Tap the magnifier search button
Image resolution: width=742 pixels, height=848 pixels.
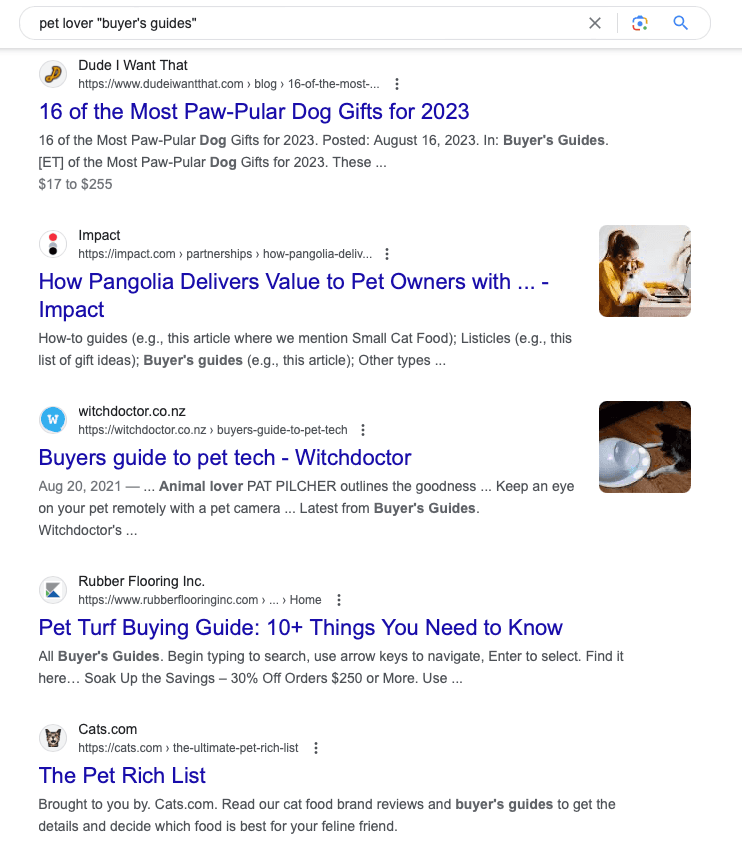tap(681, 23)
